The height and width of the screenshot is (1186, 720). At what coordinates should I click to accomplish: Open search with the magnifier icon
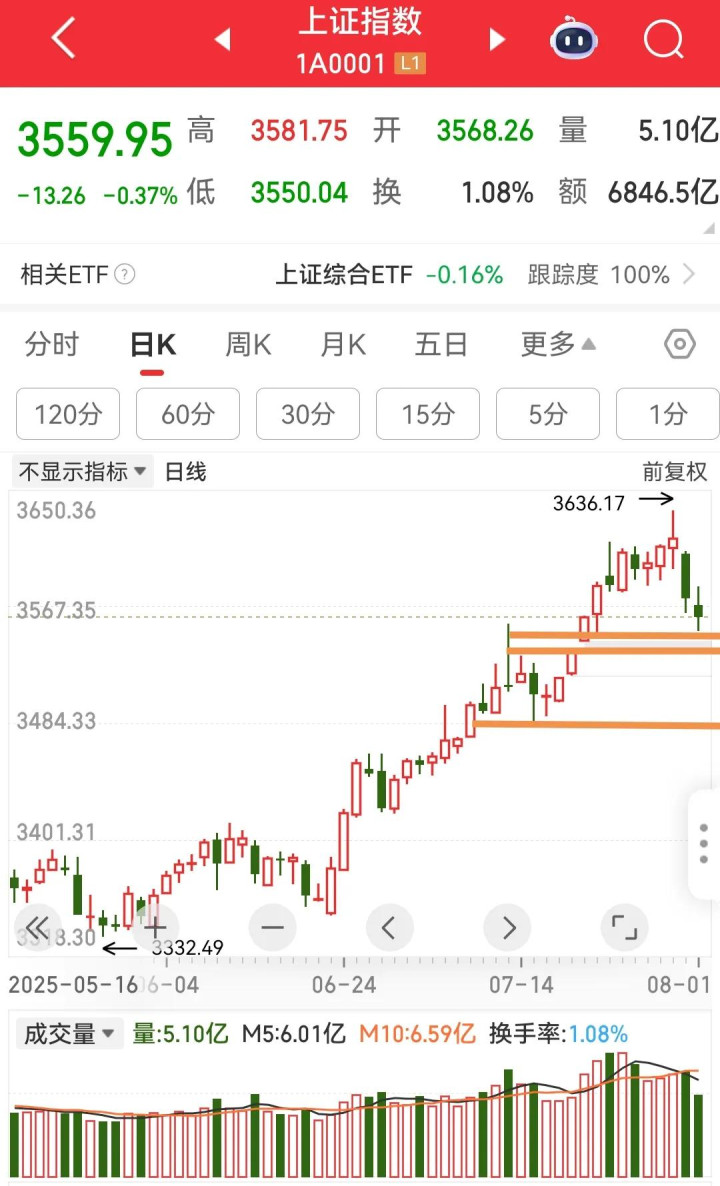(663, 38)
